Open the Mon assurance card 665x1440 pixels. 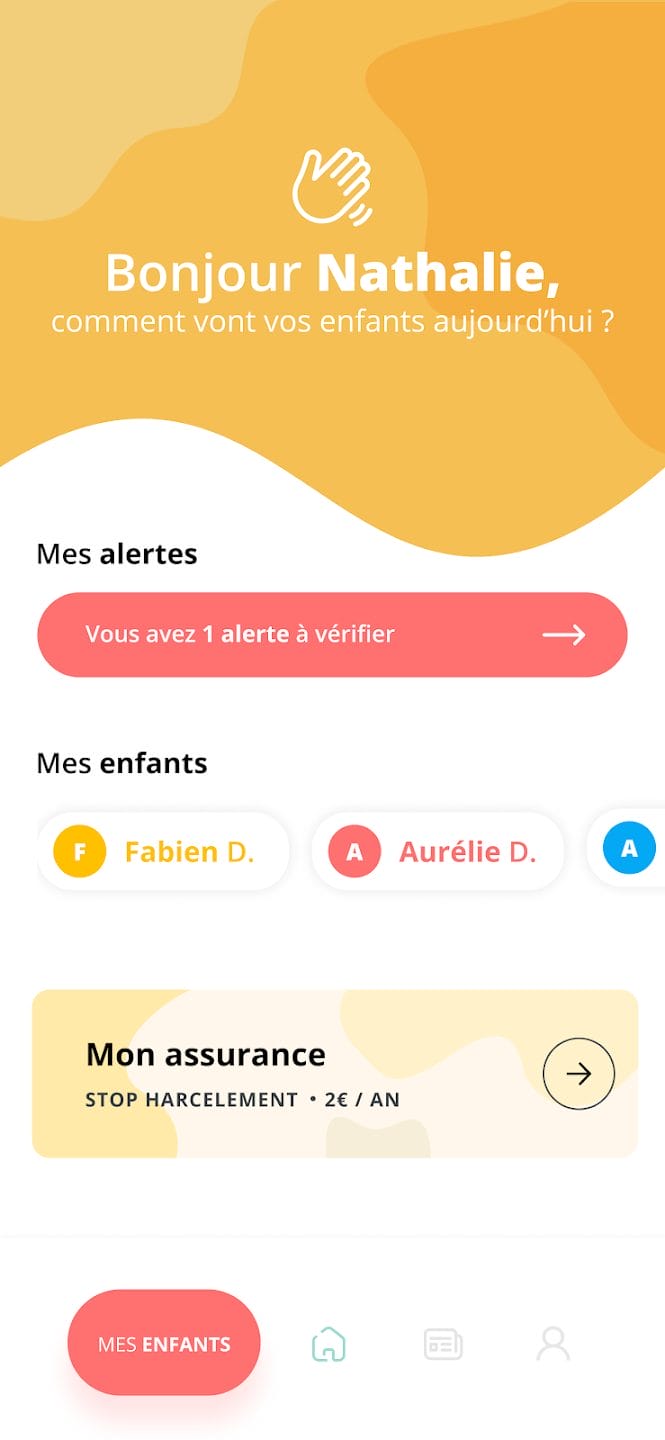(x=335, y=1074)
